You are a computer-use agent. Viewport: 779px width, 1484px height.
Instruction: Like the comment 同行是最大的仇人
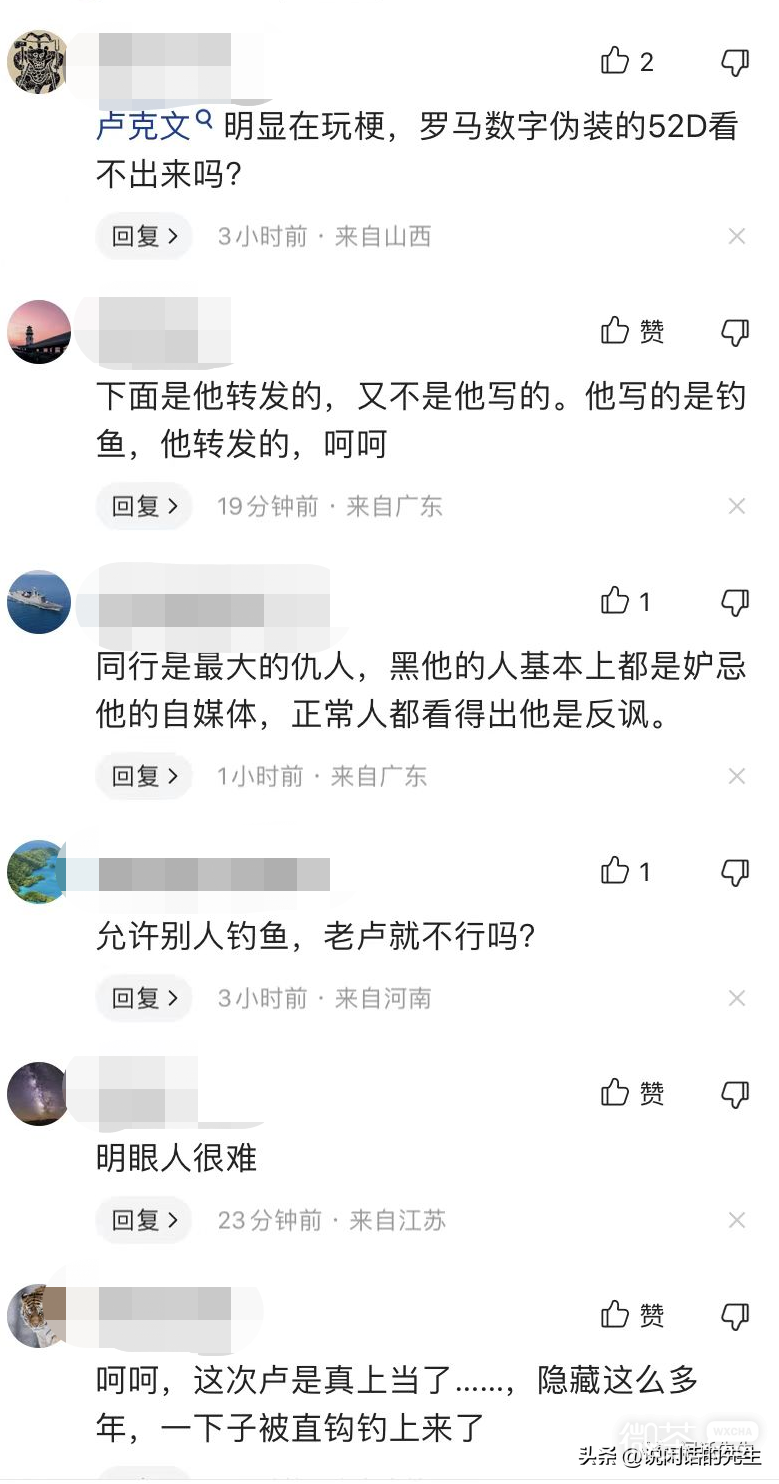click(x=615, y=601)
